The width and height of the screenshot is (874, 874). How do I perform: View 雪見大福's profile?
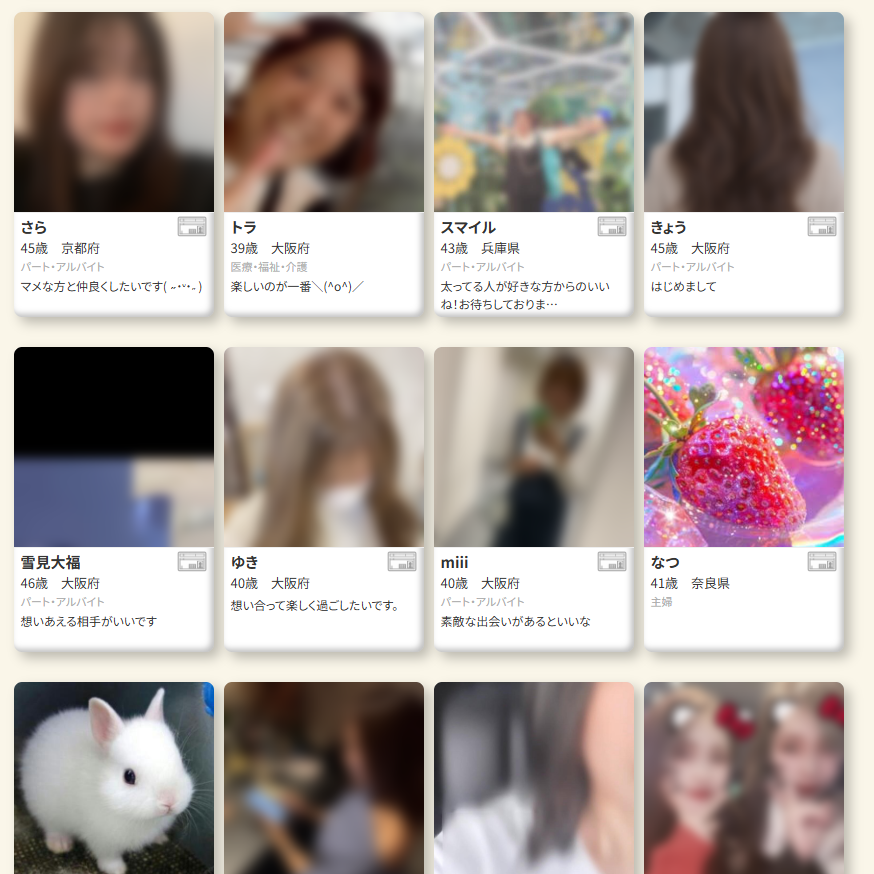(113, 447)
